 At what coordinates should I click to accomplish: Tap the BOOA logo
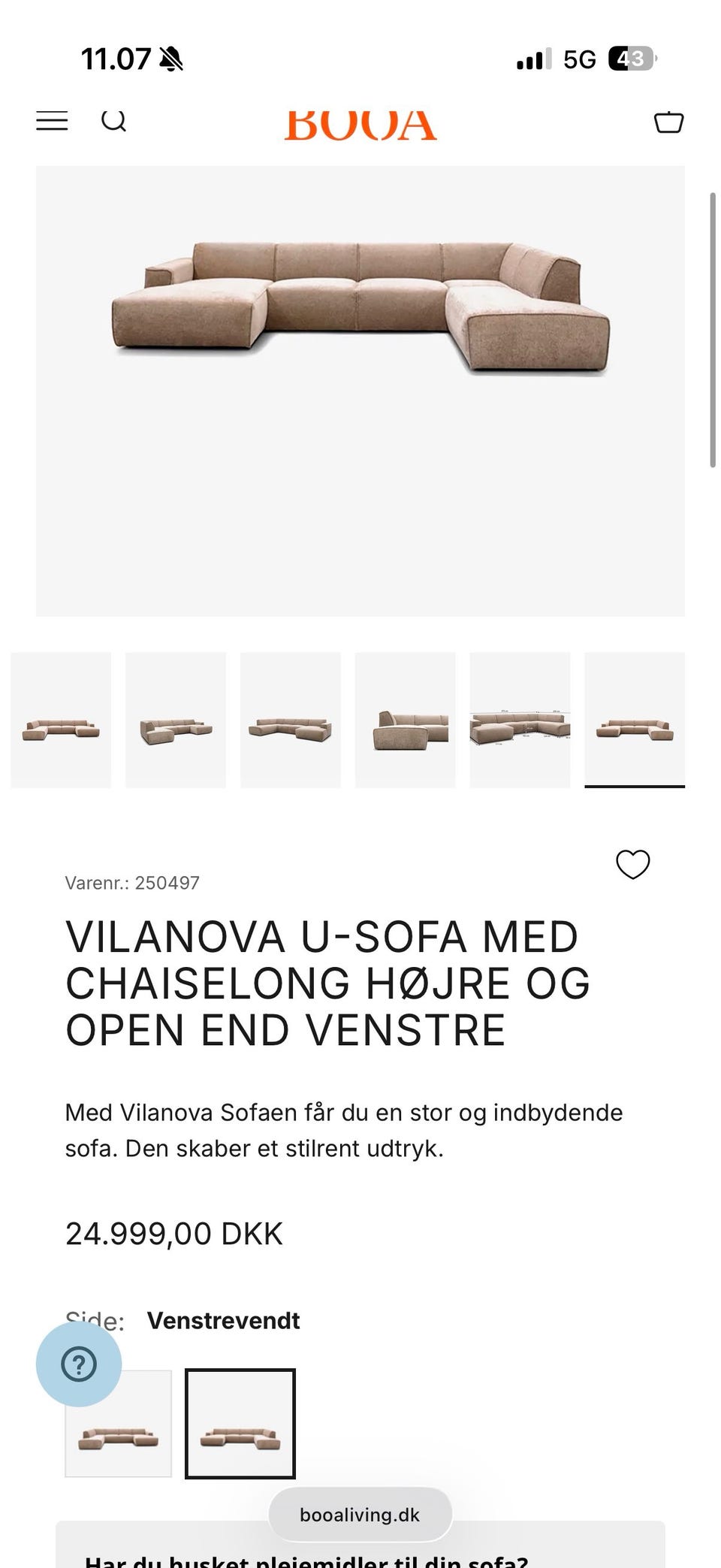click(x=360, y=122)
